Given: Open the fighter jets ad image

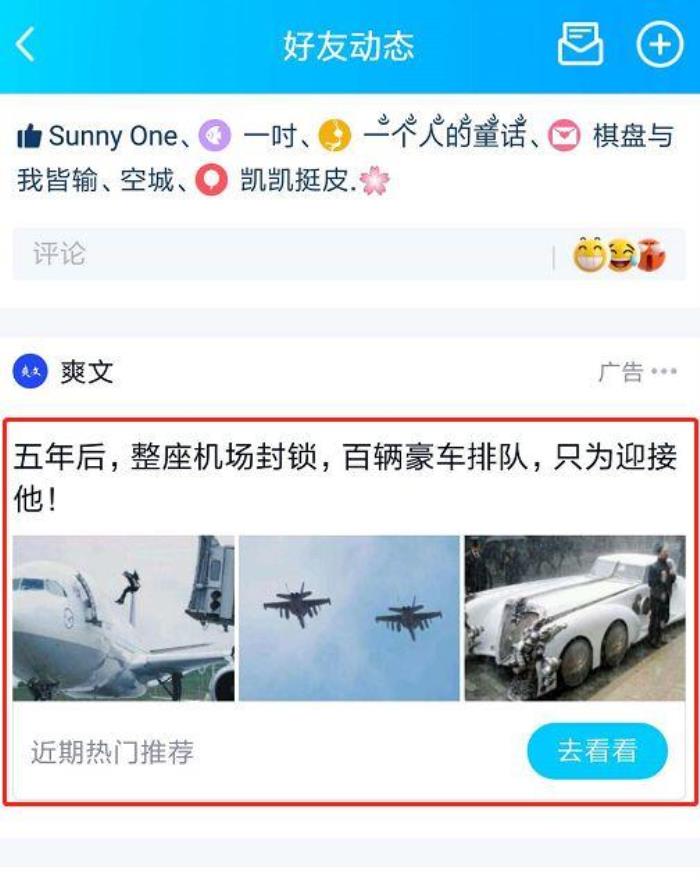Looking at the screenshot, I should tap(349, 618).
